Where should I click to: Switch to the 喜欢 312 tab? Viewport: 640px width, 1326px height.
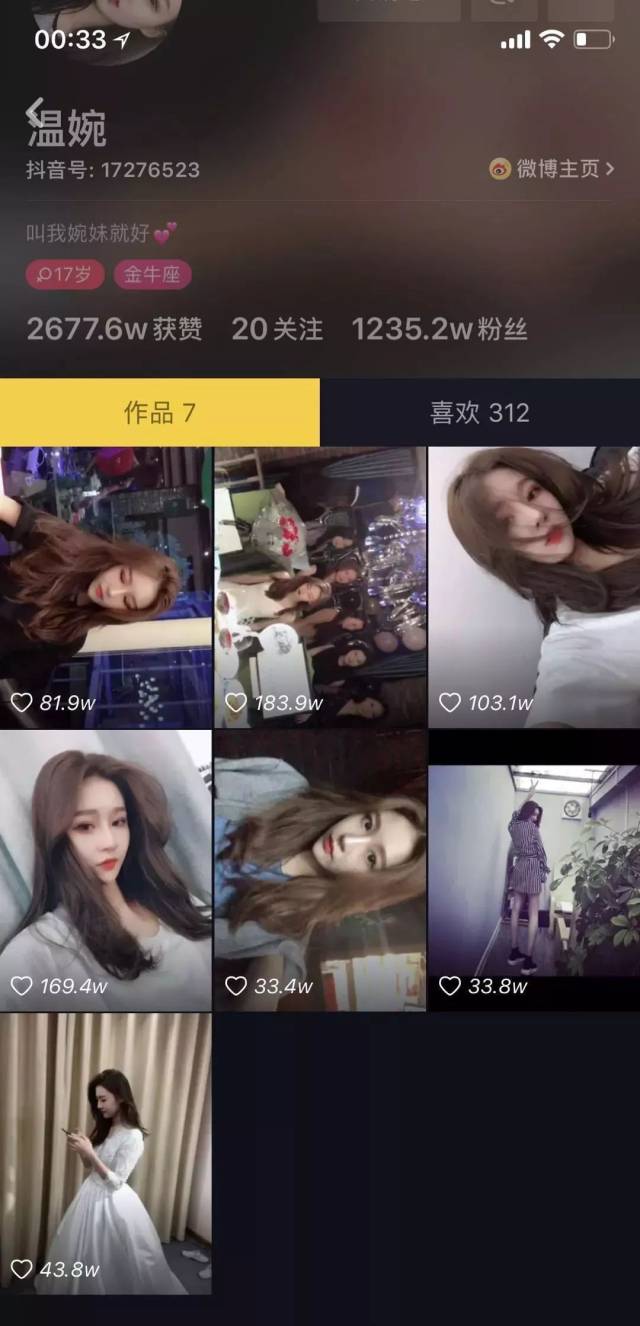(x=480, y=412)
